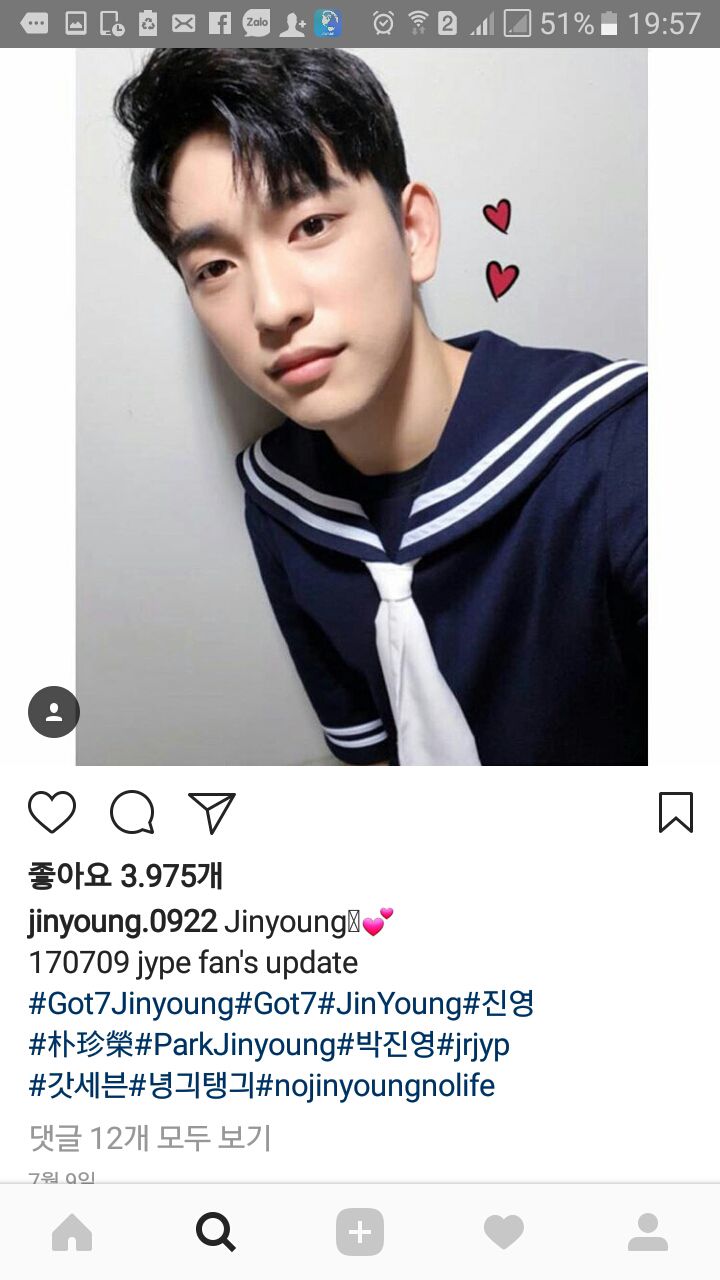The image size is (720, 1280).
Task: Switch to the Search tab
Action: [216, 1232]
